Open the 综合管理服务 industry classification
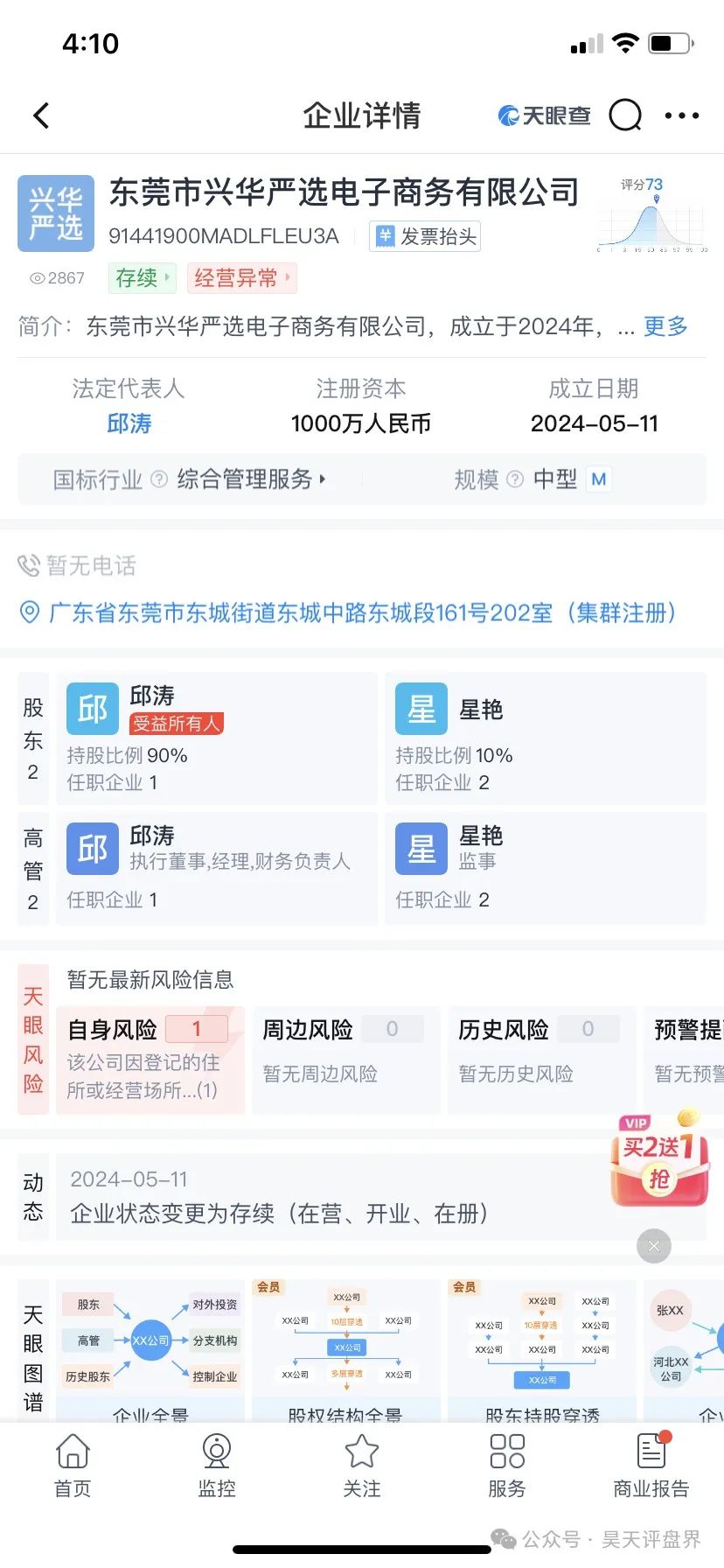The height and width of the screenshot is (1568, 724). [x=251, y=479]
